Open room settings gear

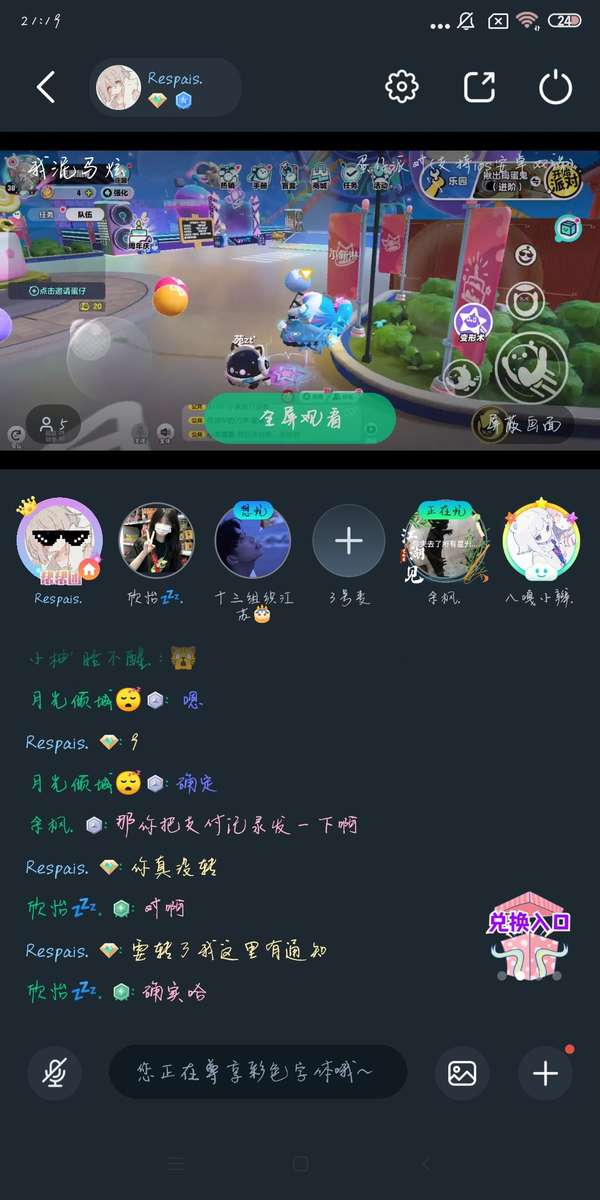[x=402, y=87]
